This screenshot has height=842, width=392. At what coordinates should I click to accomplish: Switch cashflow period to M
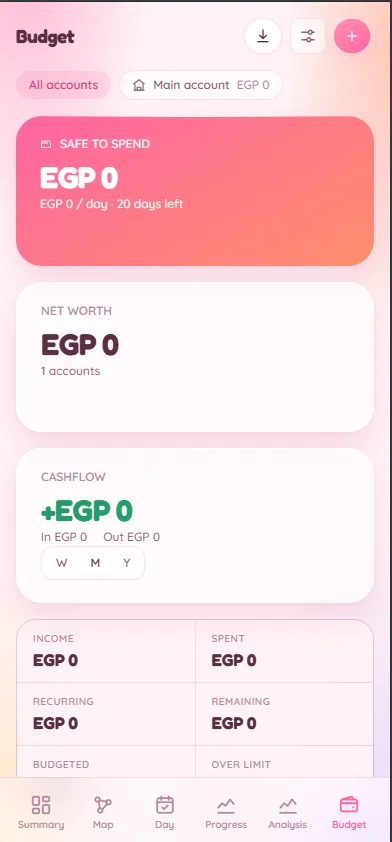click(x=95, y=563)
